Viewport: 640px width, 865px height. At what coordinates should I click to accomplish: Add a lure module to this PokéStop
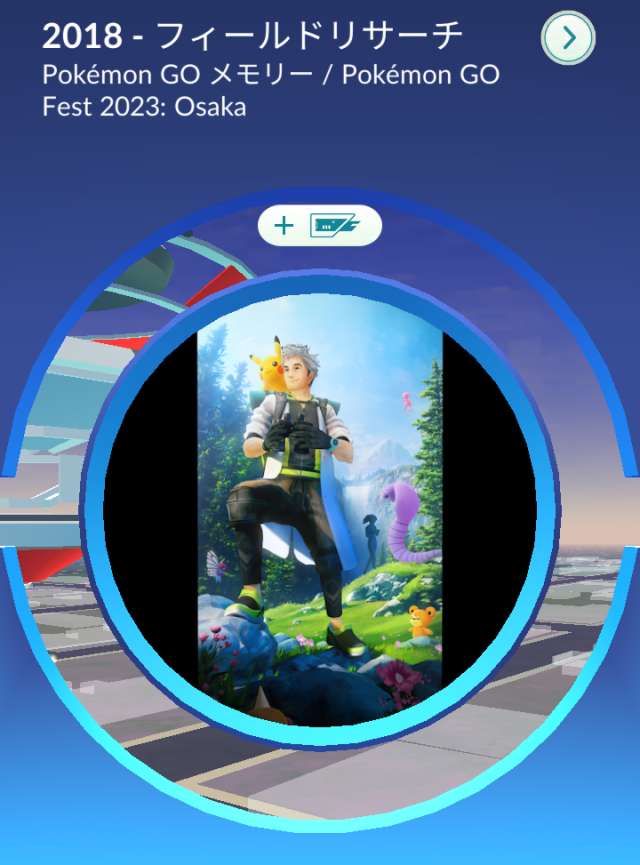coord(320,226)
